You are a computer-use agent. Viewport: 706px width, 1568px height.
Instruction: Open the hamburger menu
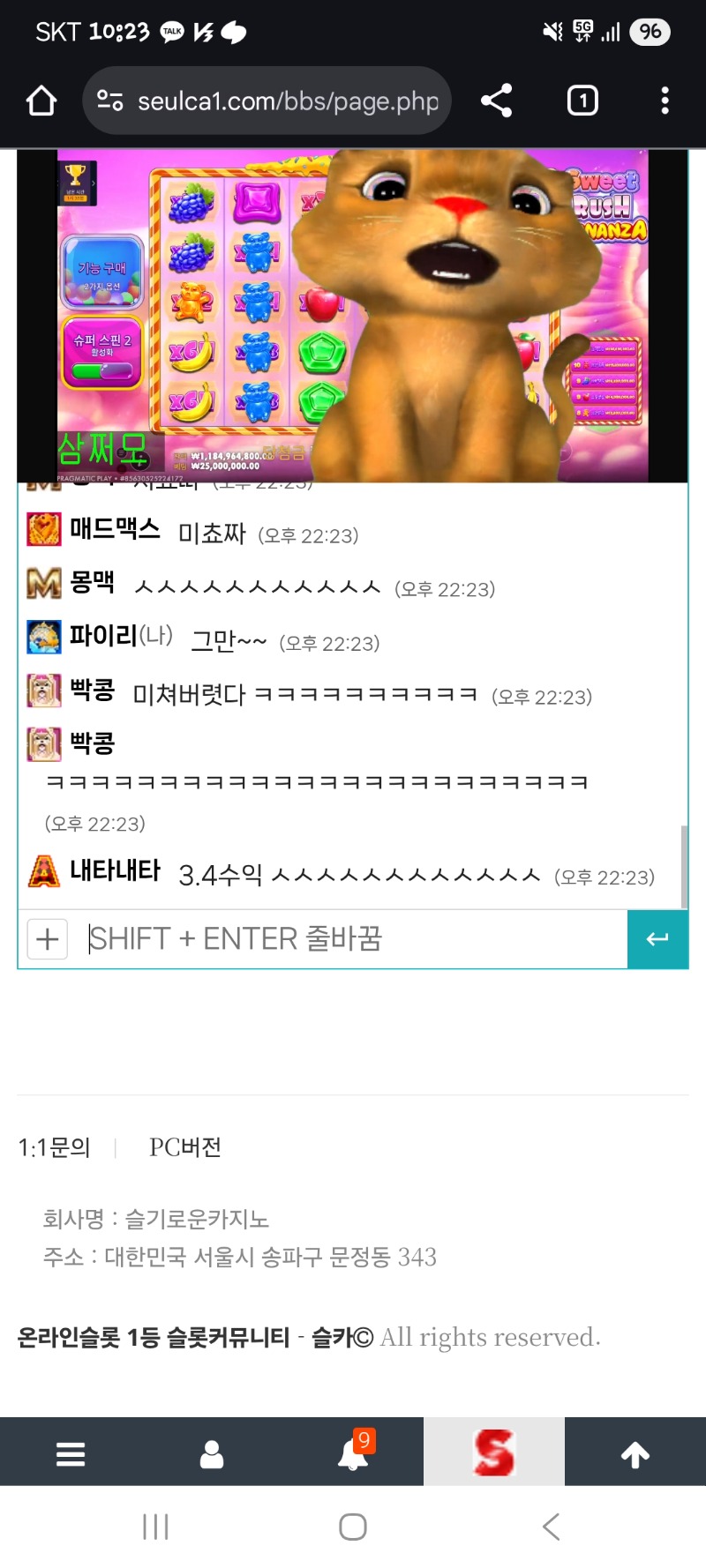tap(71, 1453)
